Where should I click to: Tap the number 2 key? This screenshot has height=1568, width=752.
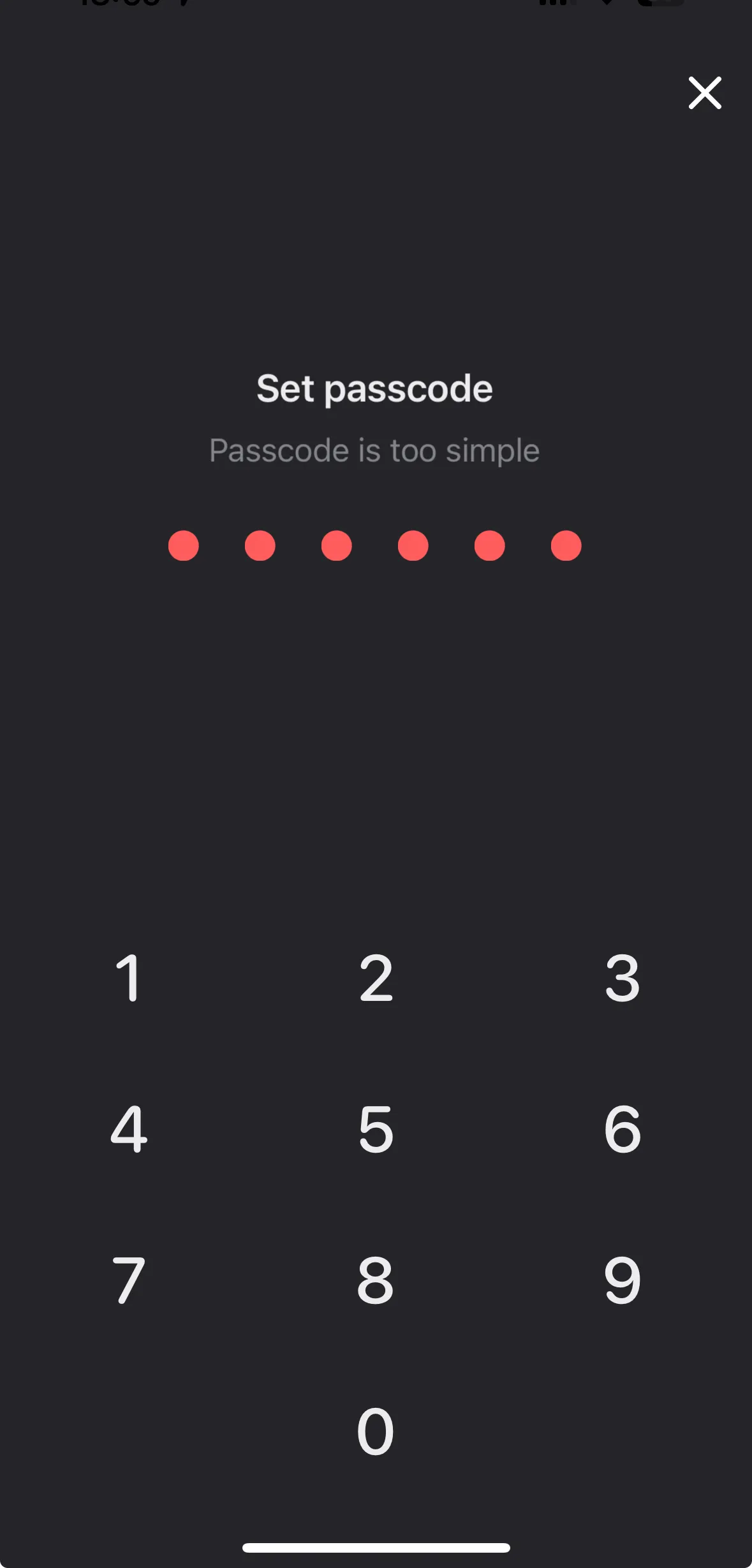tap(376, 977)
